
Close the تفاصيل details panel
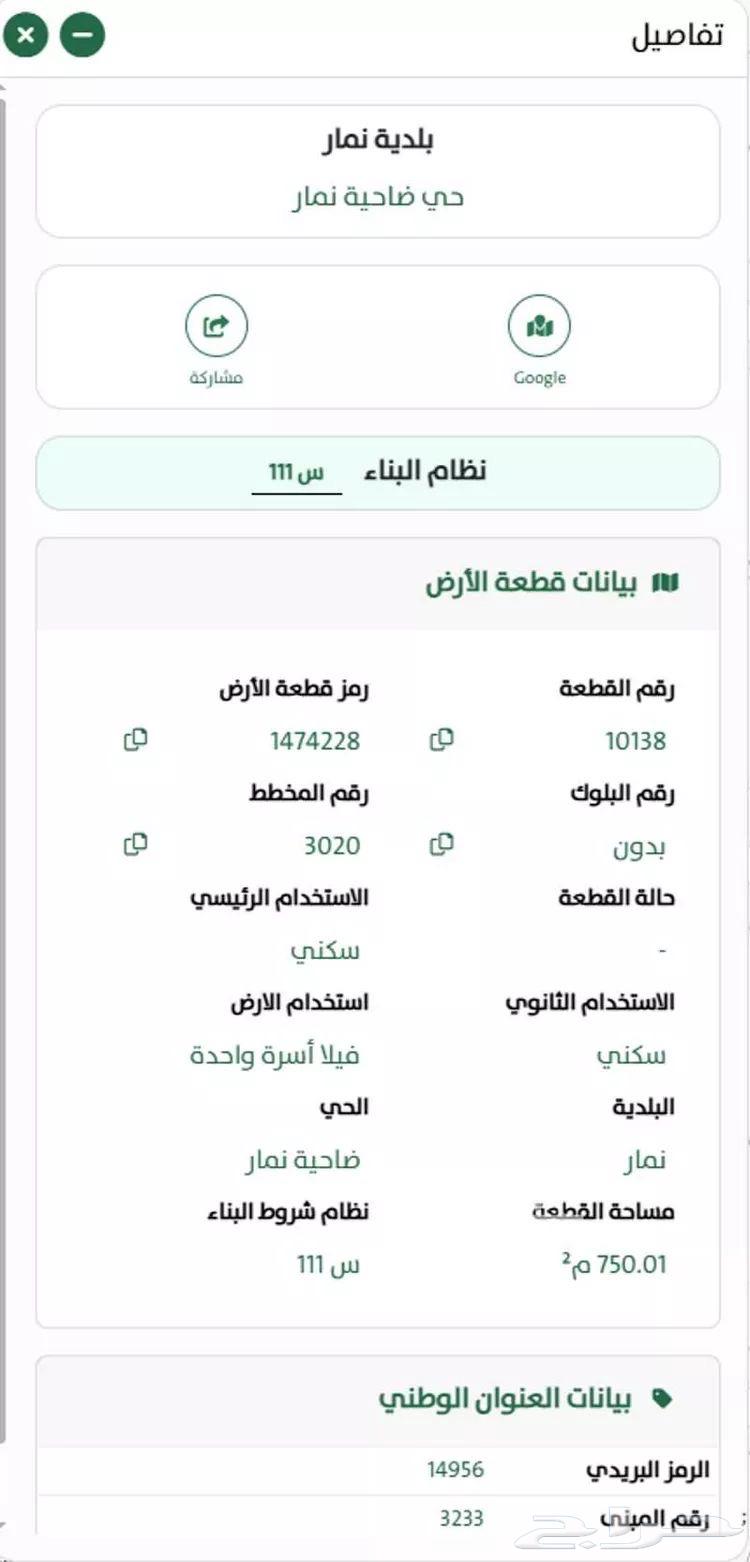[x=26, y=35]
